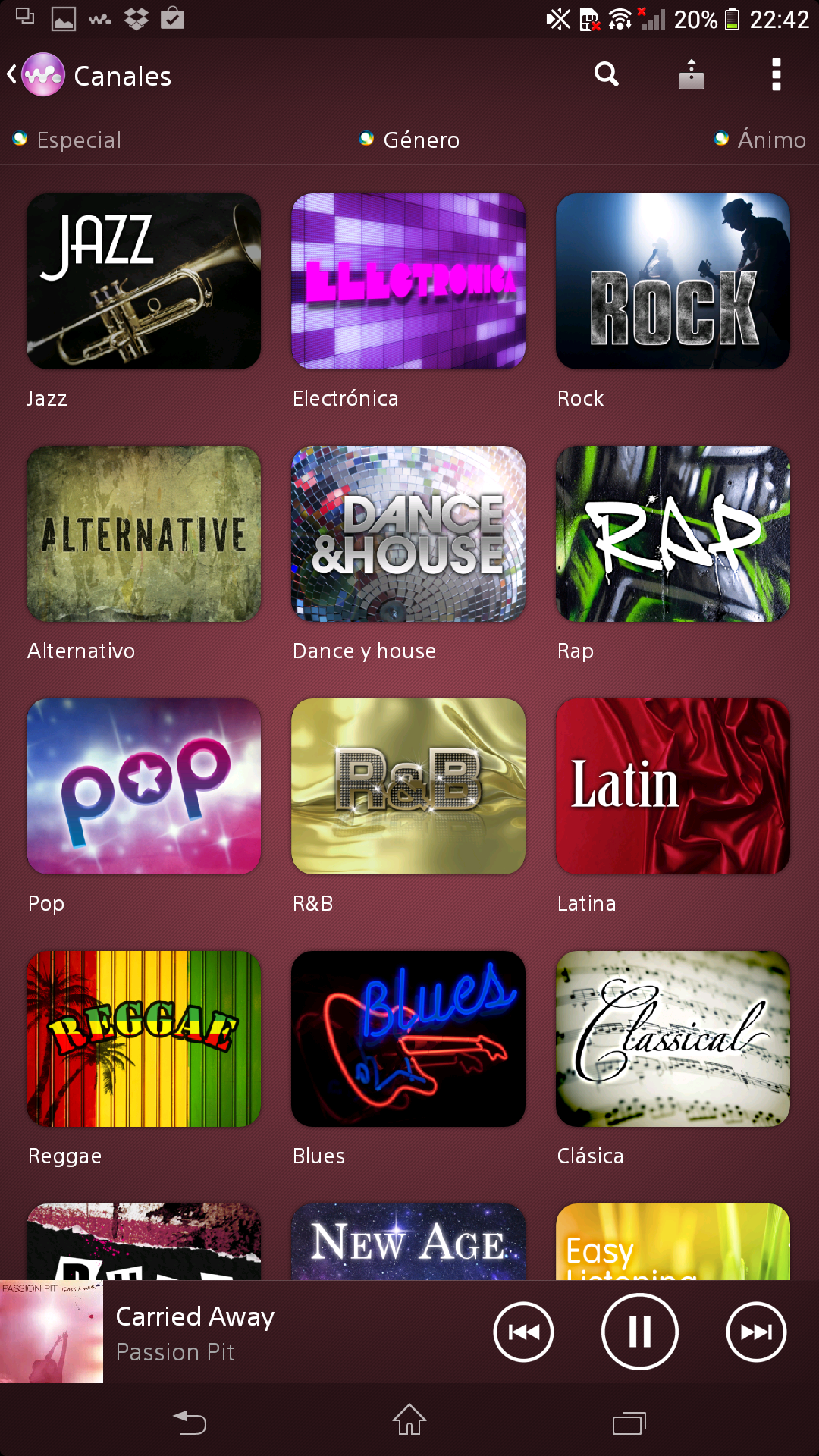Open the search icon in the app bar
Image resolution: width=819 pixels, height=1456 pixels.
click(606, 75)
